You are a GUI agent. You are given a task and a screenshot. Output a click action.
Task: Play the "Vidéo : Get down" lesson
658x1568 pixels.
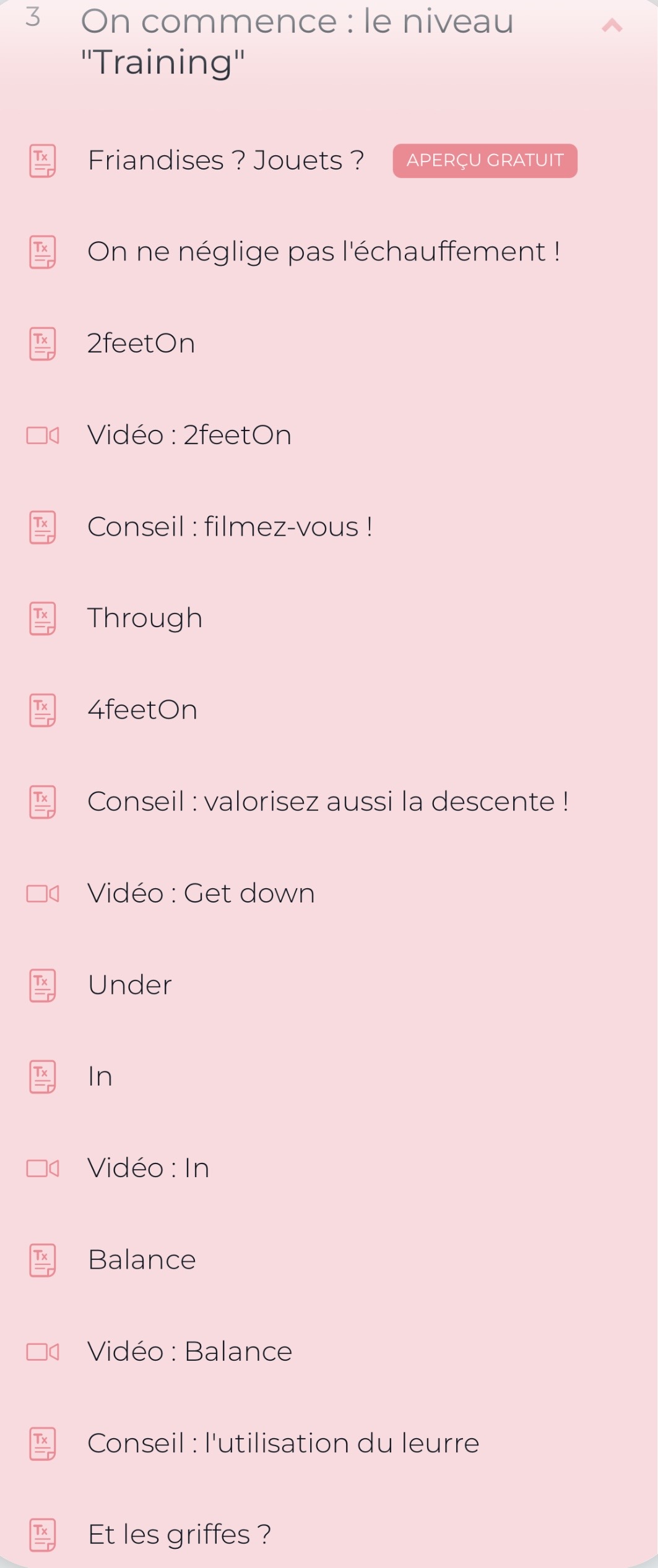201,894
